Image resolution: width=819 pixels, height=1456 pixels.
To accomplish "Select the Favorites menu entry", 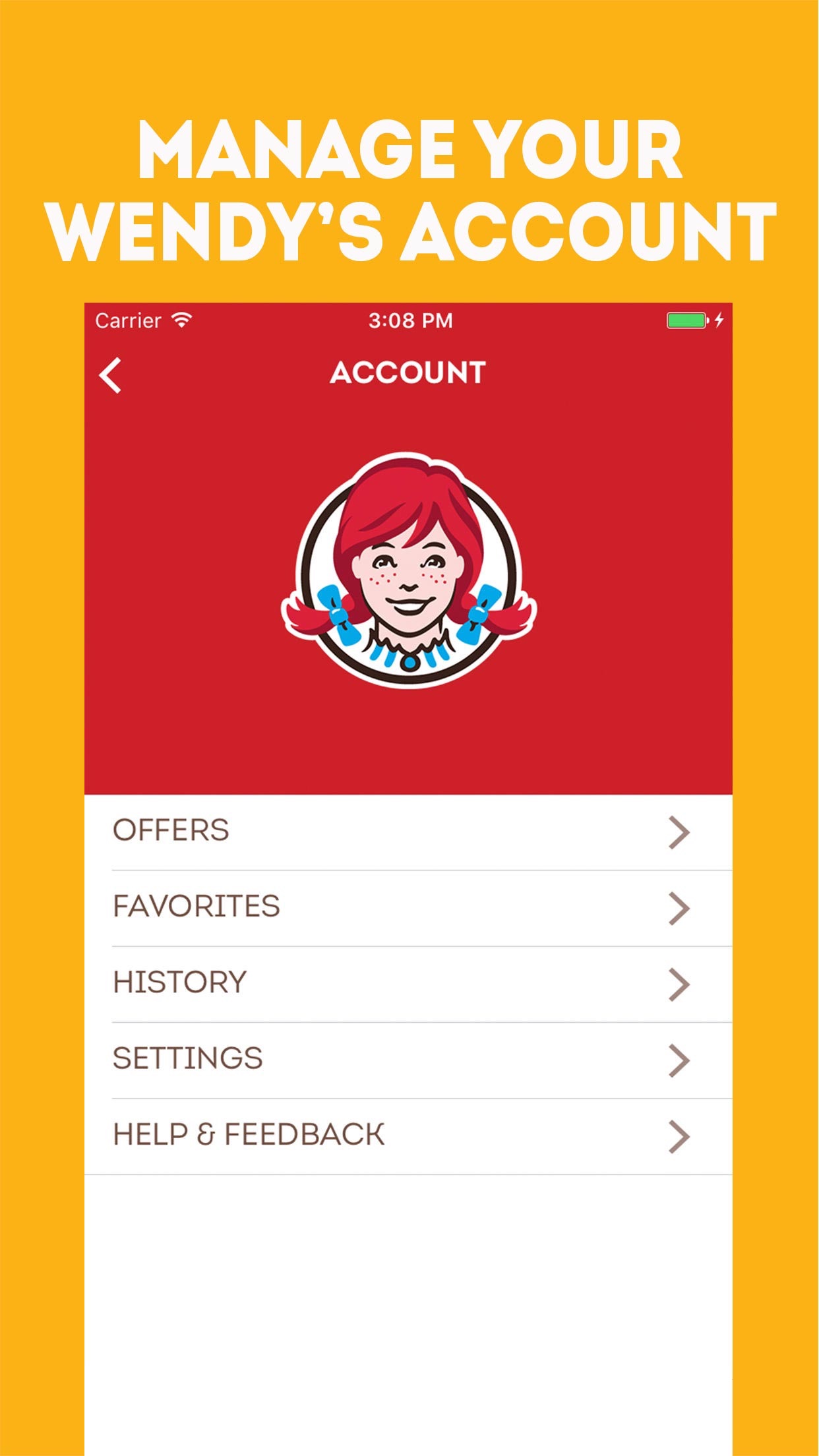I will click(x=196, y=906).
